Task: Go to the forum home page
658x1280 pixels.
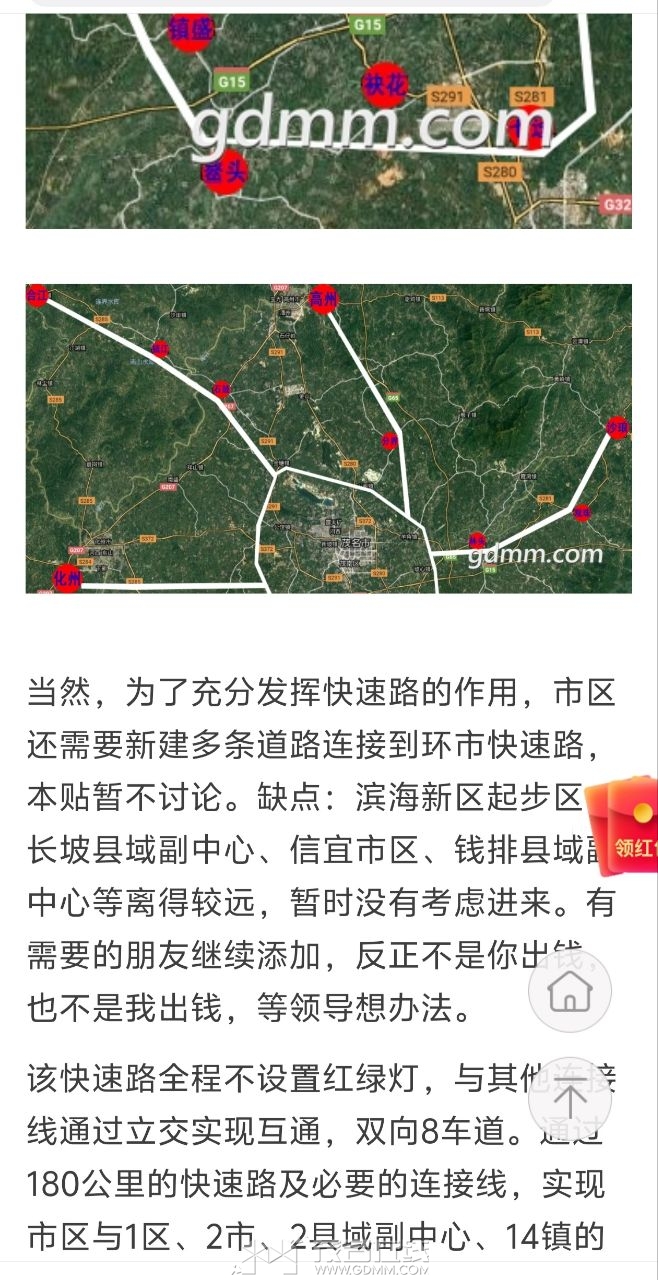Action: point(569,991)
